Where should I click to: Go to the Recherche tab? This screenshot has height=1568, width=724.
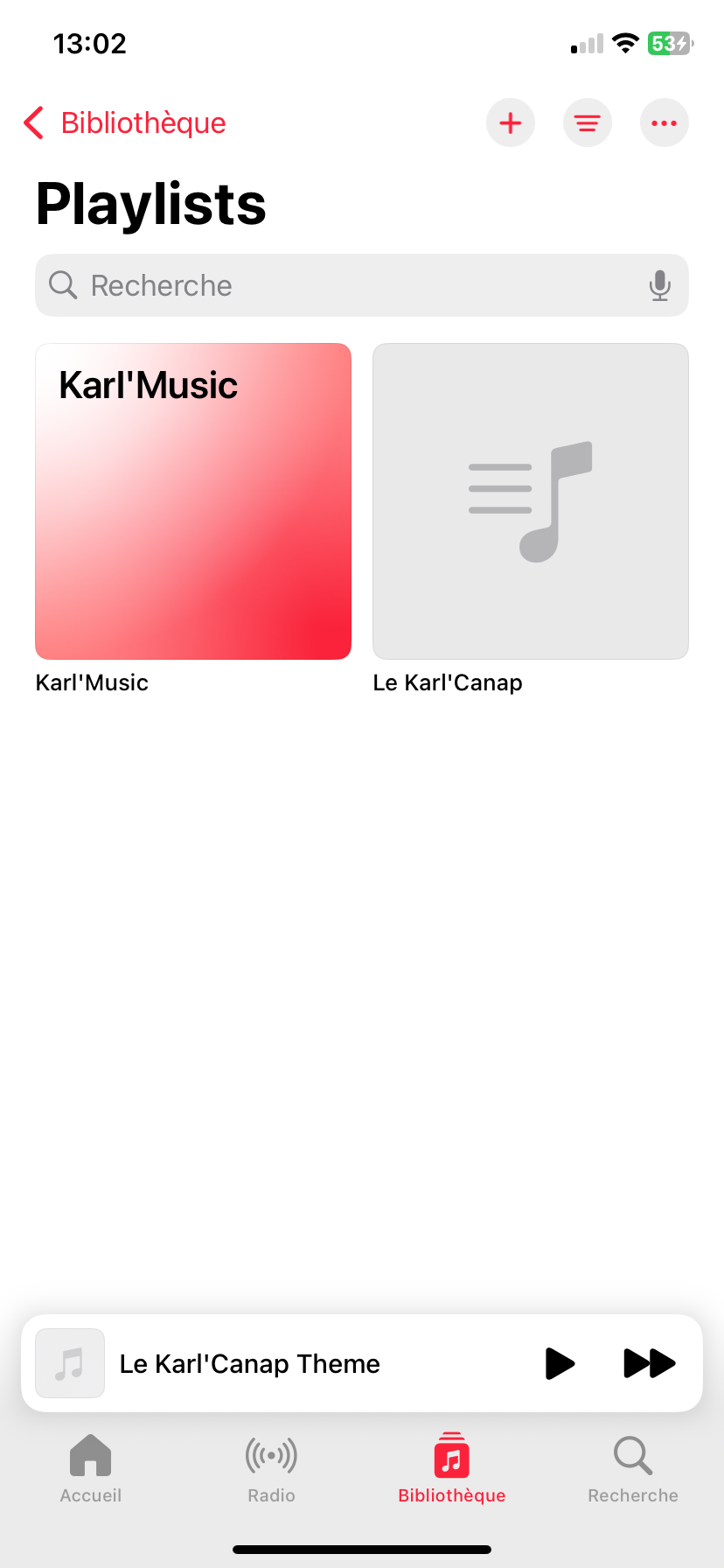point(633,1468)
